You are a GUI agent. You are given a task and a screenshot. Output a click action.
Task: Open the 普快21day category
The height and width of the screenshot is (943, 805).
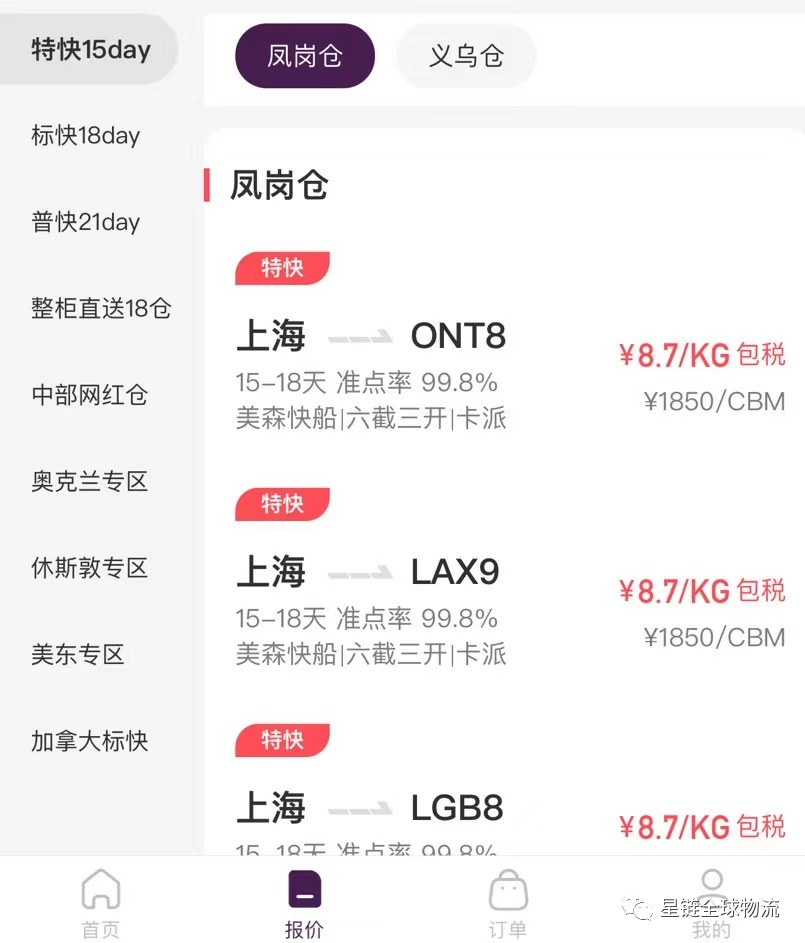(86, 222)
